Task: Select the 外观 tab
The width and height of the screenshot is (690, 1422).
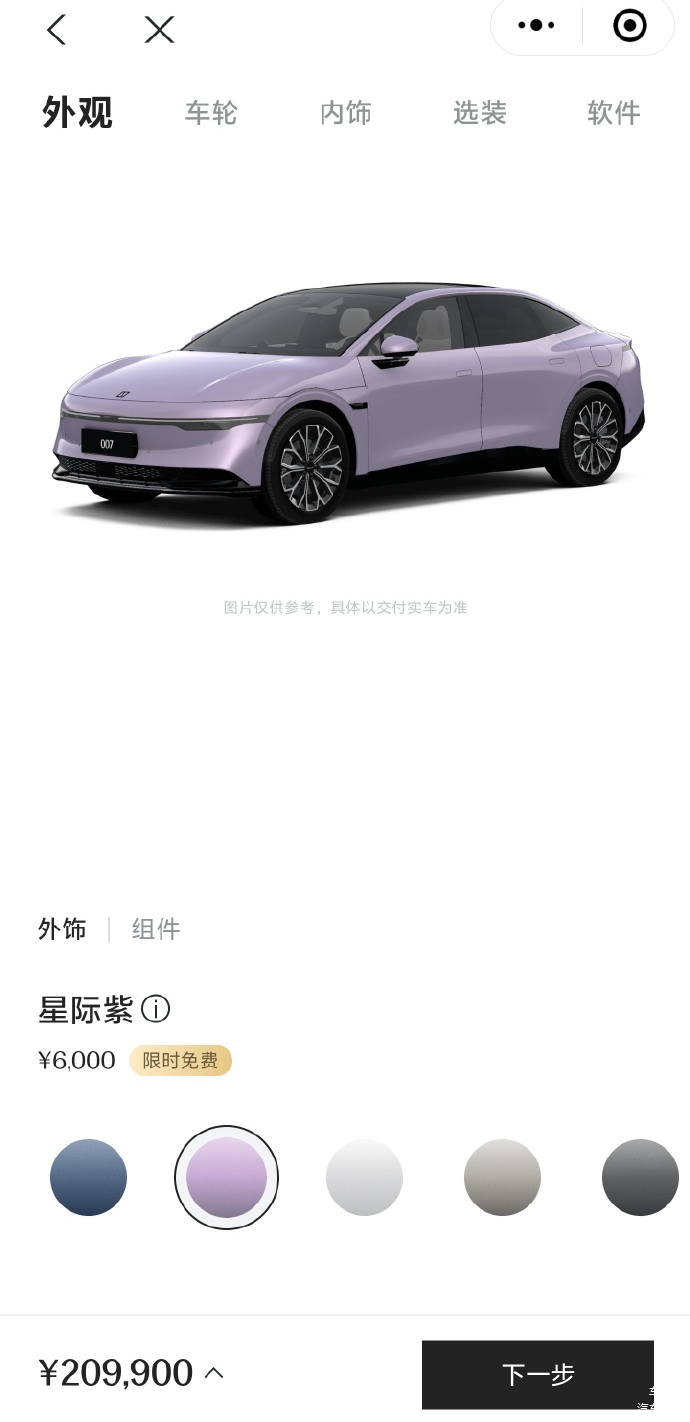Action: (x=77, y=113)
